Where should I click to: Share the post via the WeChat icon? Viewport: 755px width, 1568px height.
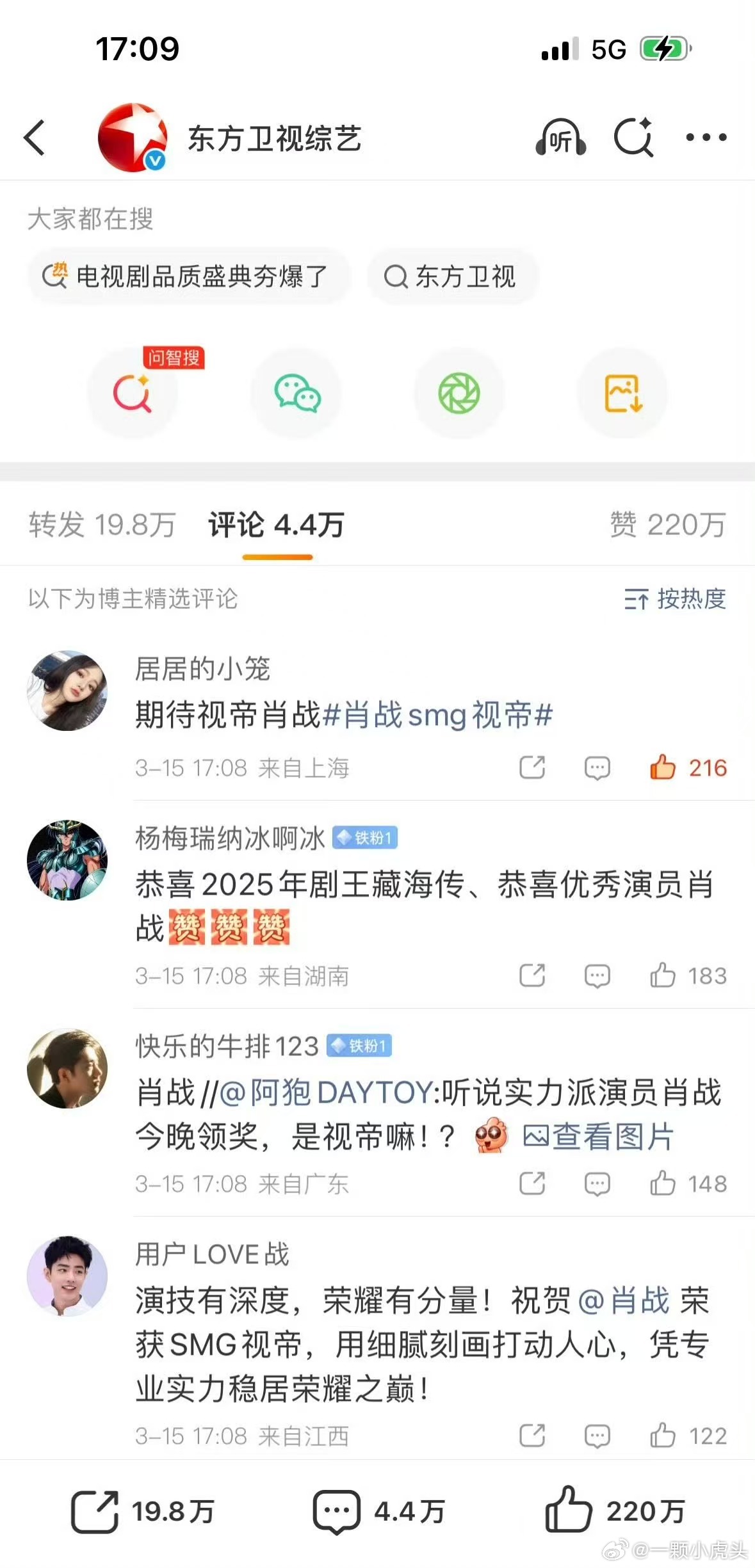295,394
